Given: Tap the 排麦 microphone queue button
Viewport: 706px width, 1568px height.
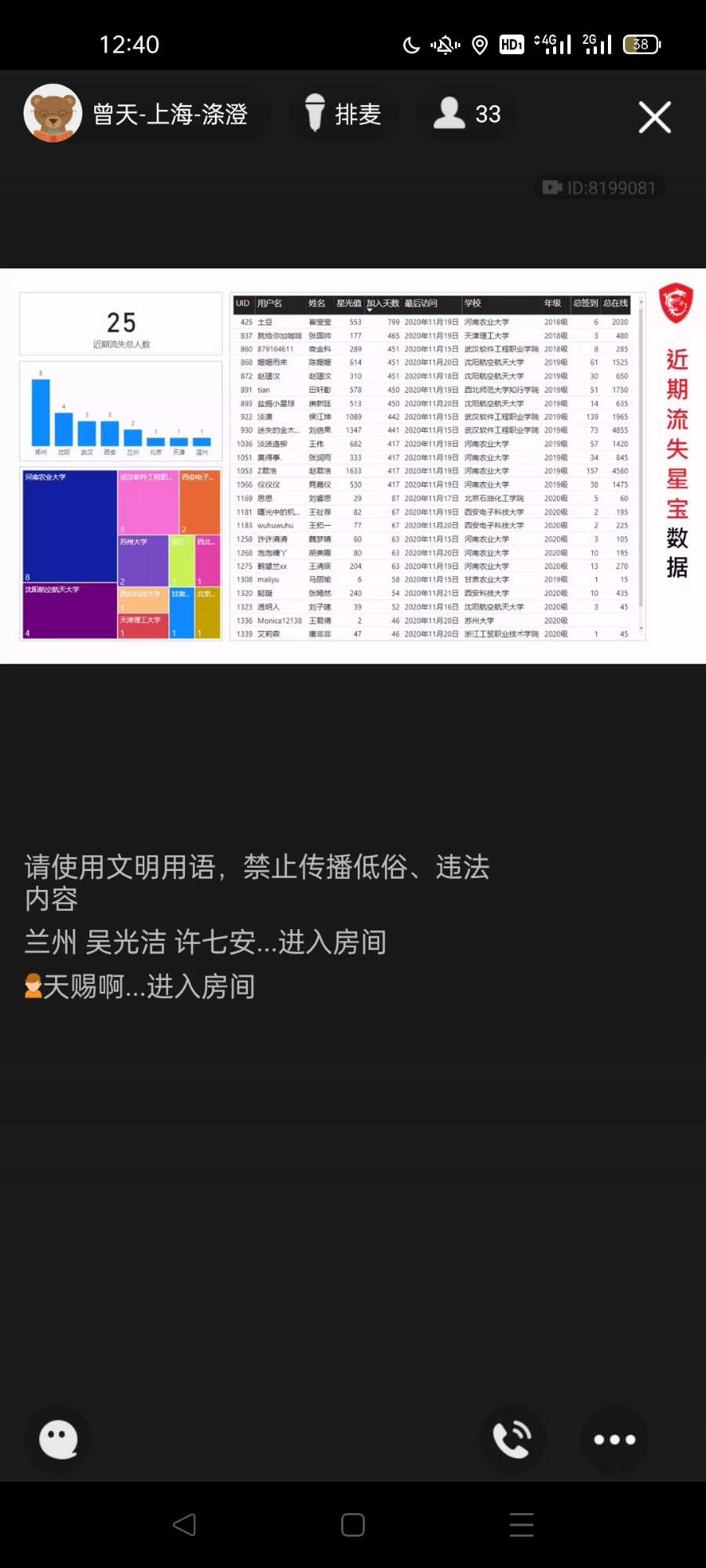Looking at the screenshot, I should [x=343, y=114].
